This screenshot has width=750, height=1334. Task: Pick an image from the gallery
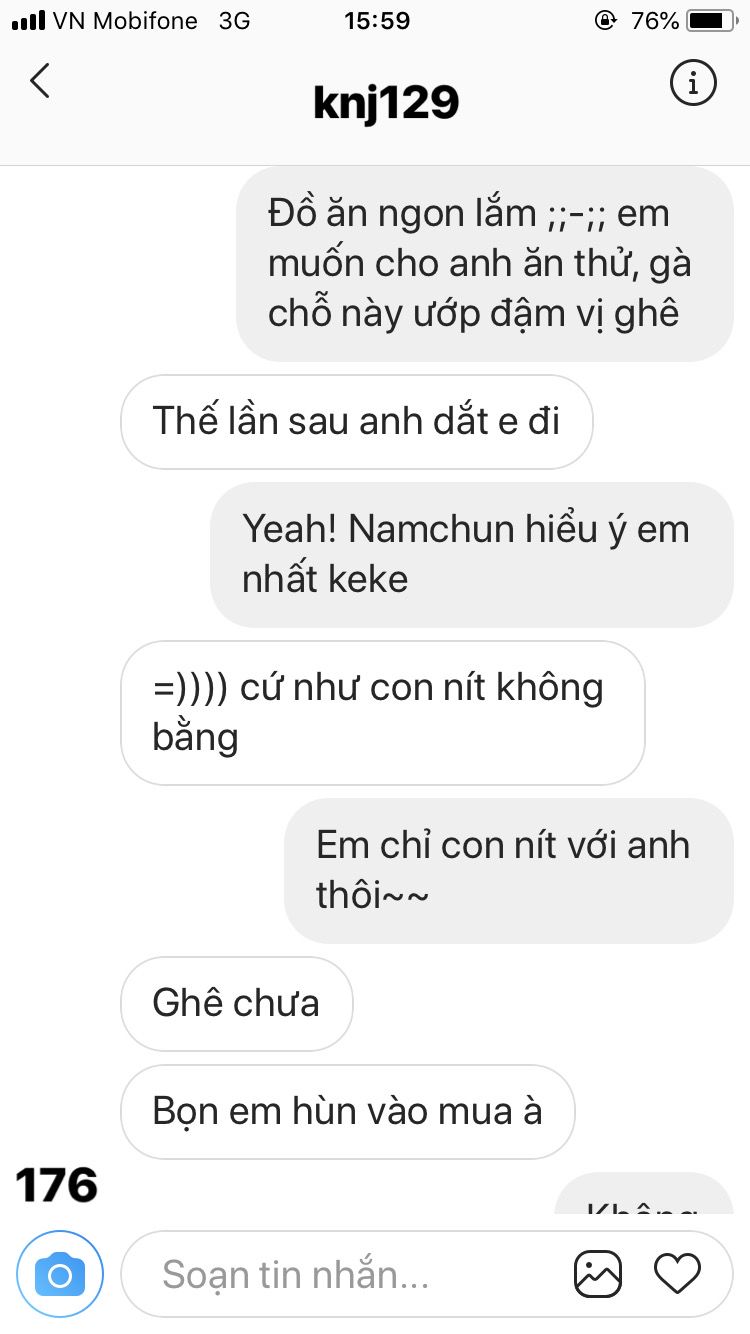(598, 1274)
